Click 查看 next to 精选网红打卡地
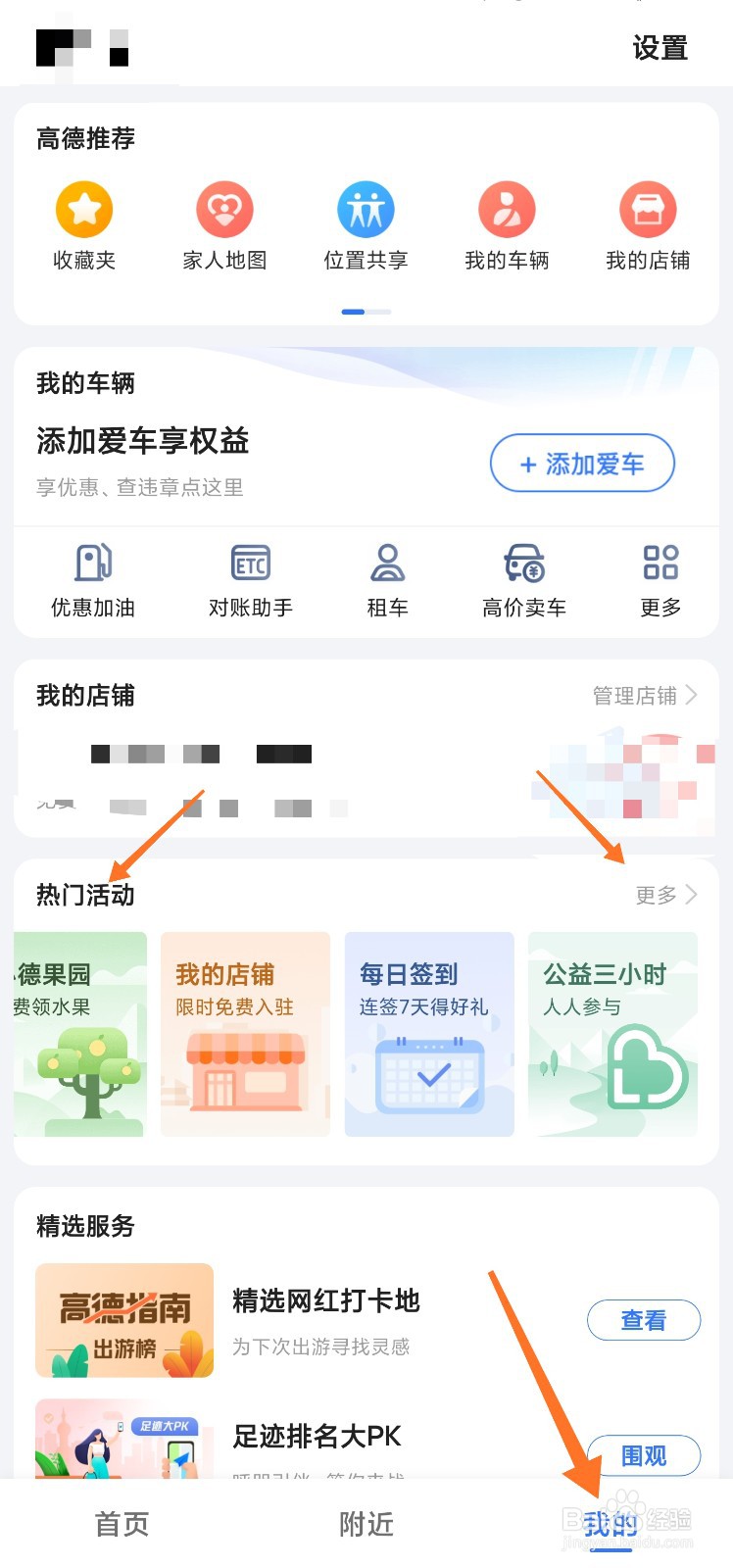Image resolution: width=733 pixels, height=1568 pixels. [644, 1320]
